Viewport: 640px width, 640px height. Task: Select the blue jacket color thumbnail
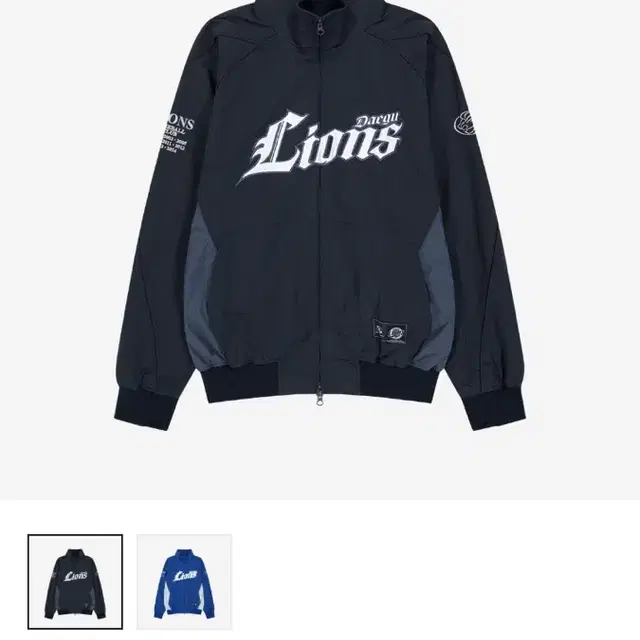point(184,582)
